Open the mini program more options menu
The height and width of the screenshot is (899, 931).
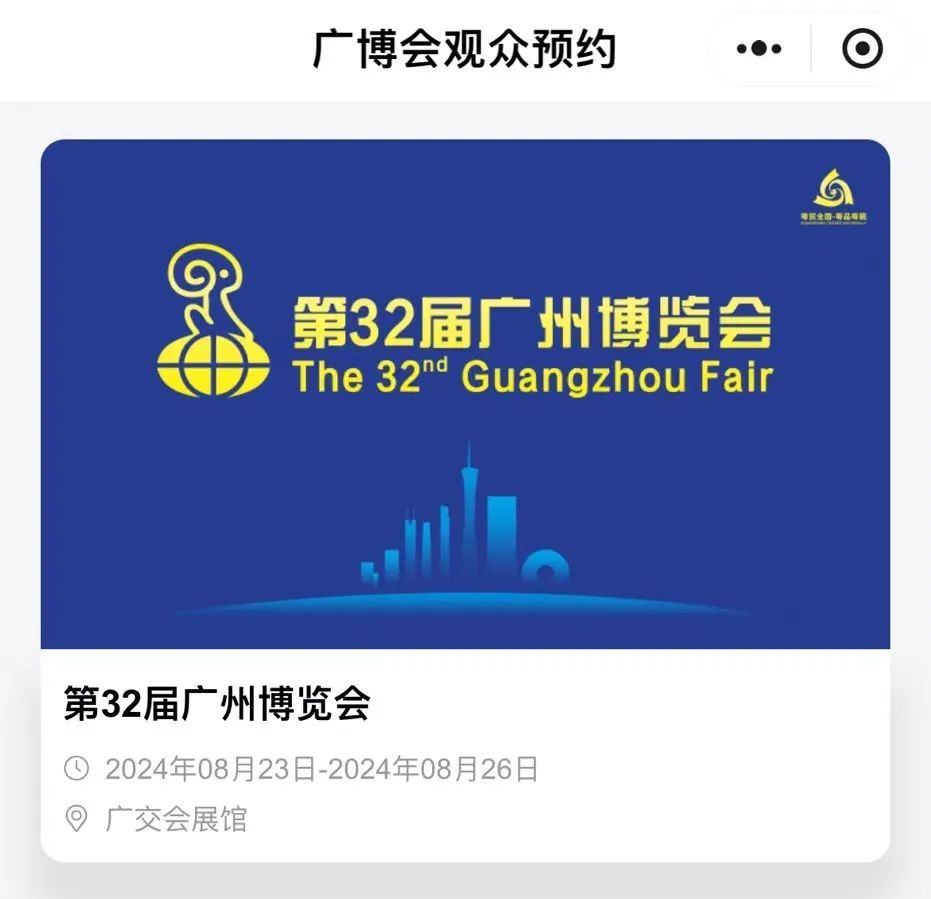(x=759, y=48)
